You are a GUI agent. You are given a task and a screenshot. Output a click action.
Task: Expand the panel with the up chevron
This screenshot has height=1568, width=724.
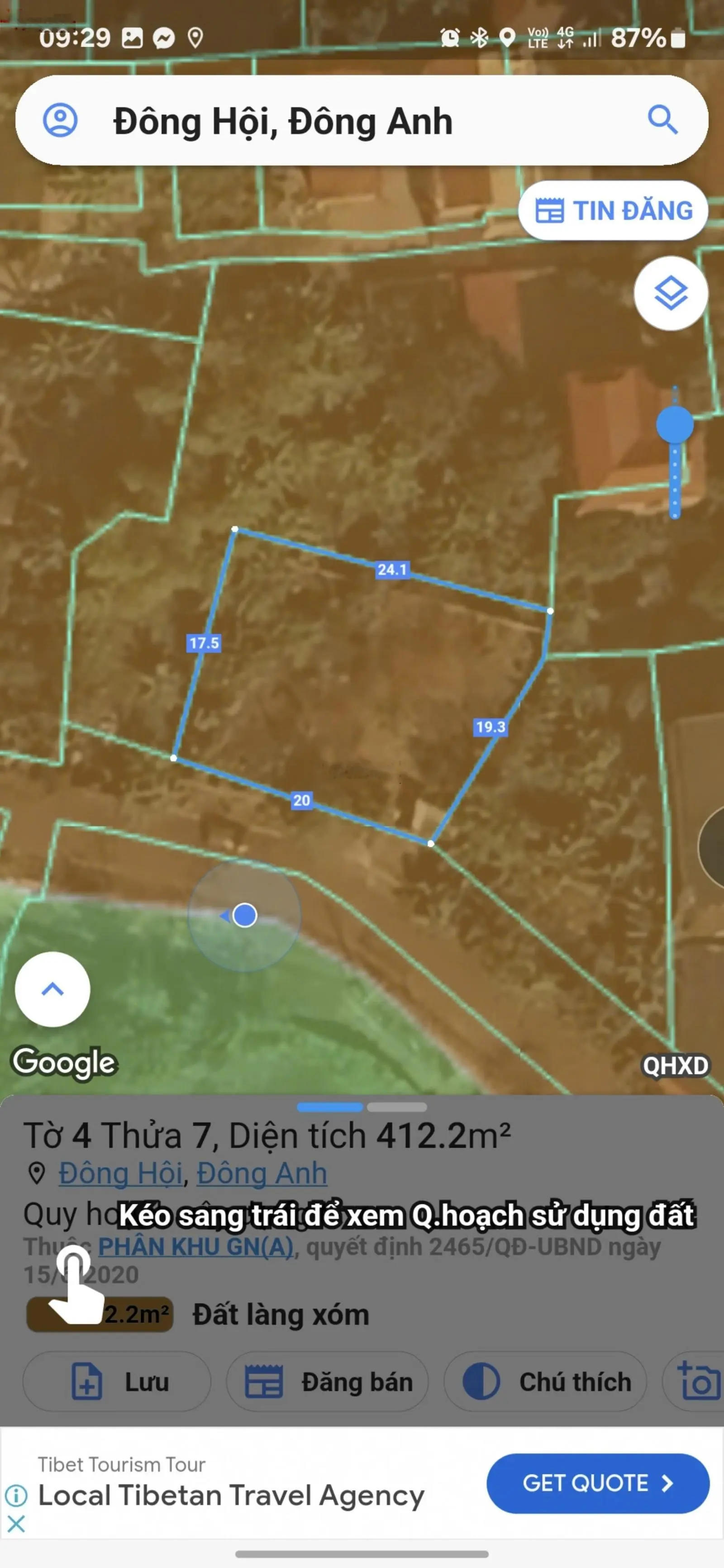[53, 989]
